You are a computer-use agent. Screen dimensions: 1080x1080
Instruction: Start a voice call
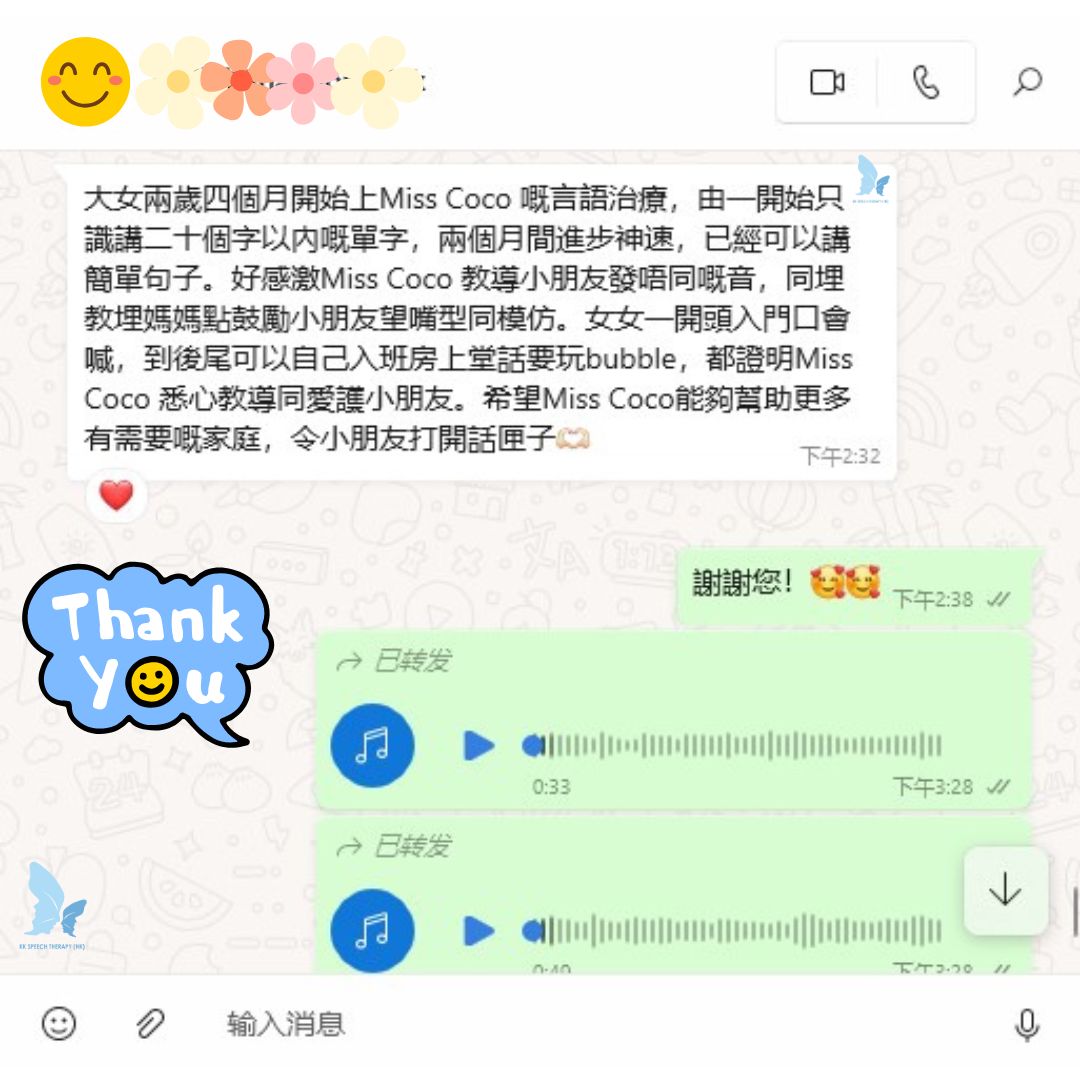coord(926,82)
